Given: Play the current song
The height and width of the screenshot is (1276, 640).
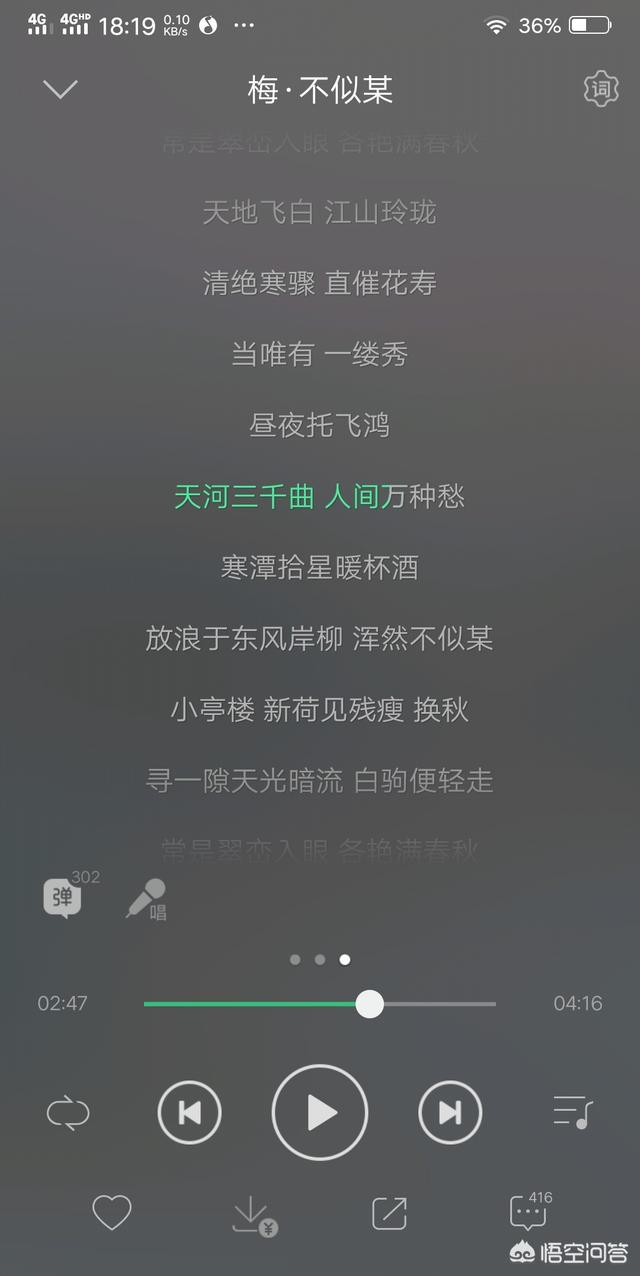Looking at the screenshot, I should (x=320, y=1112).
